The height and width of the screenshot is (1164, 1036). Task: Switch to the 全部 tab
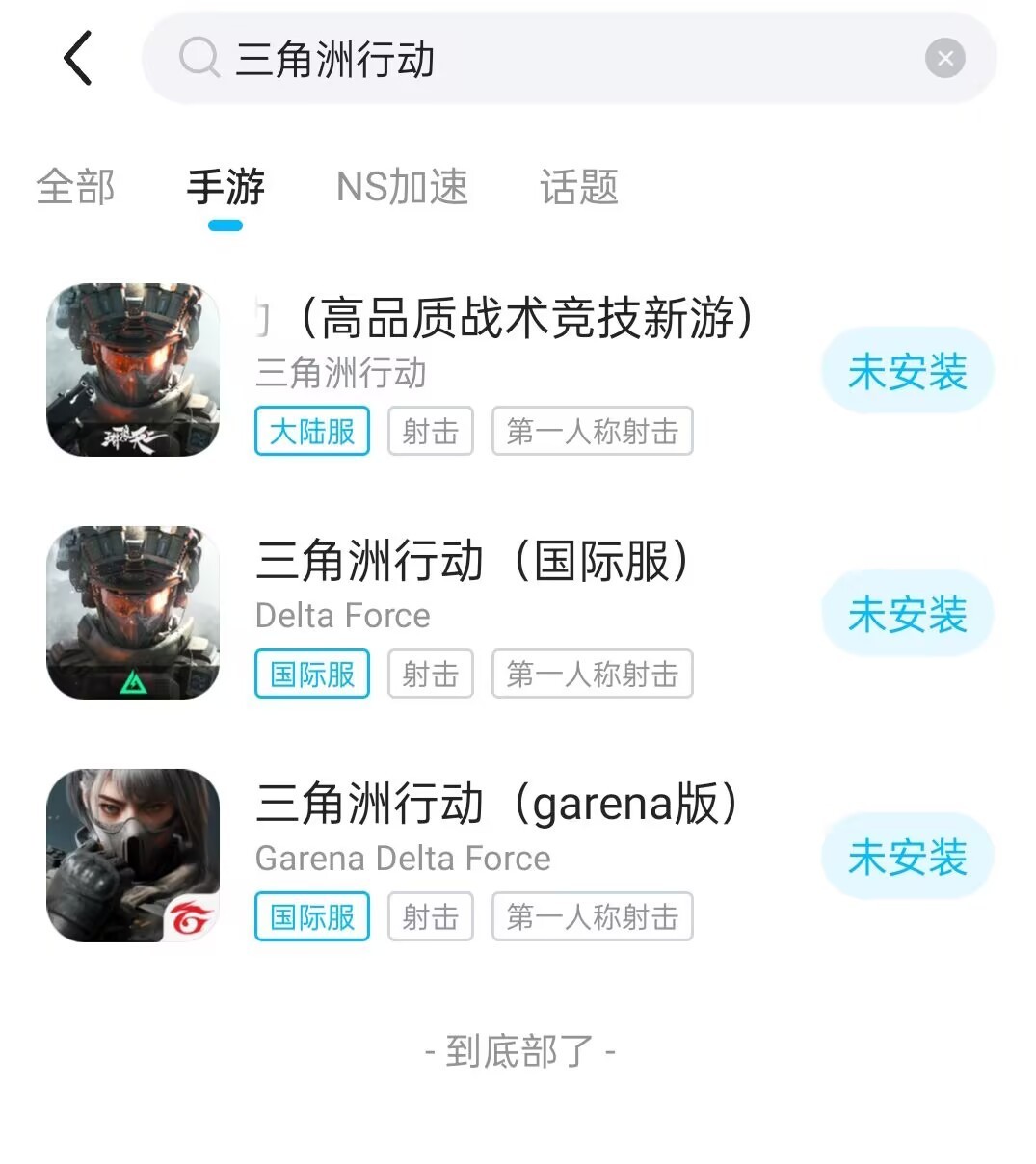tap(75, 187)
